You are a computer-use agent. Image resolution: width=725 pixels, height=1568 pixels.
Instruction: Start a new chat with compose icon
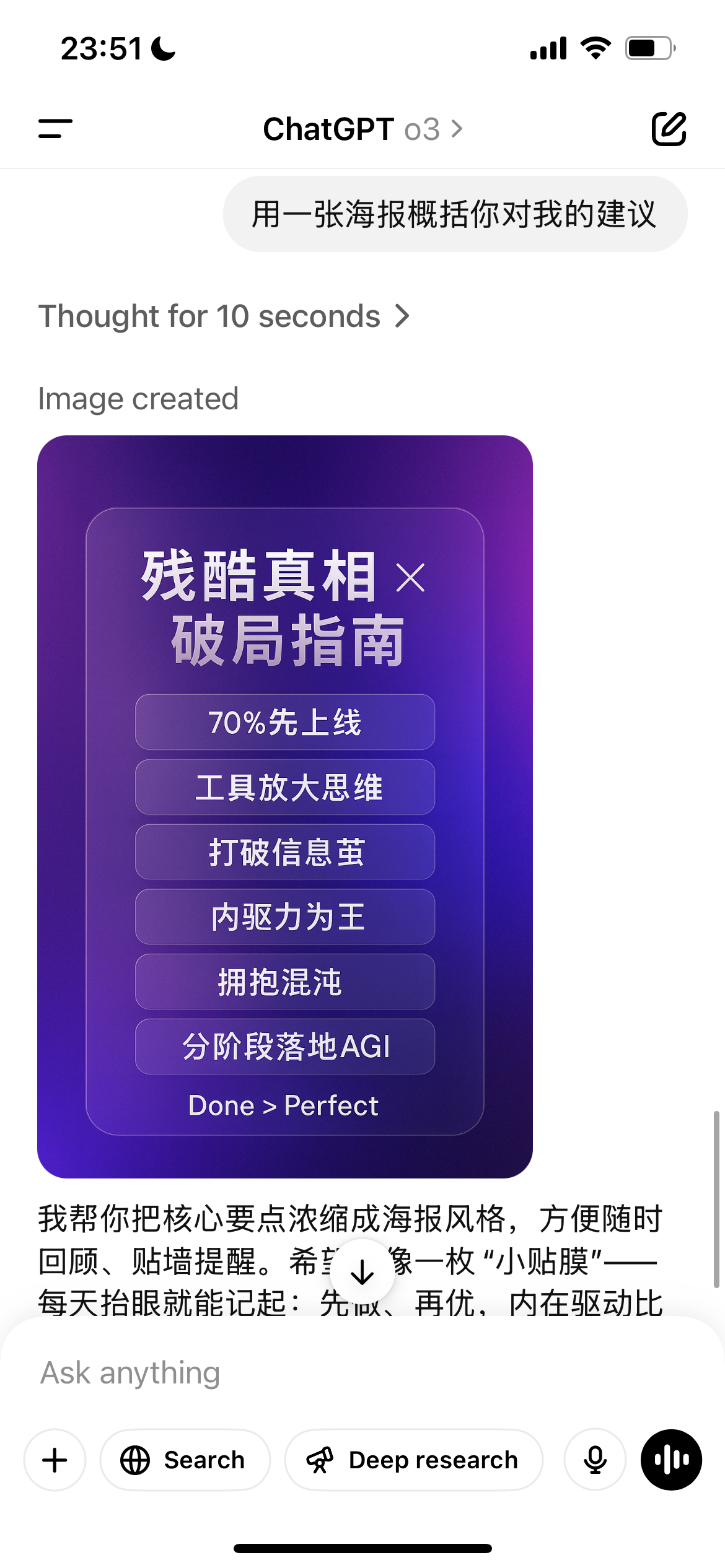click(669, 129)
